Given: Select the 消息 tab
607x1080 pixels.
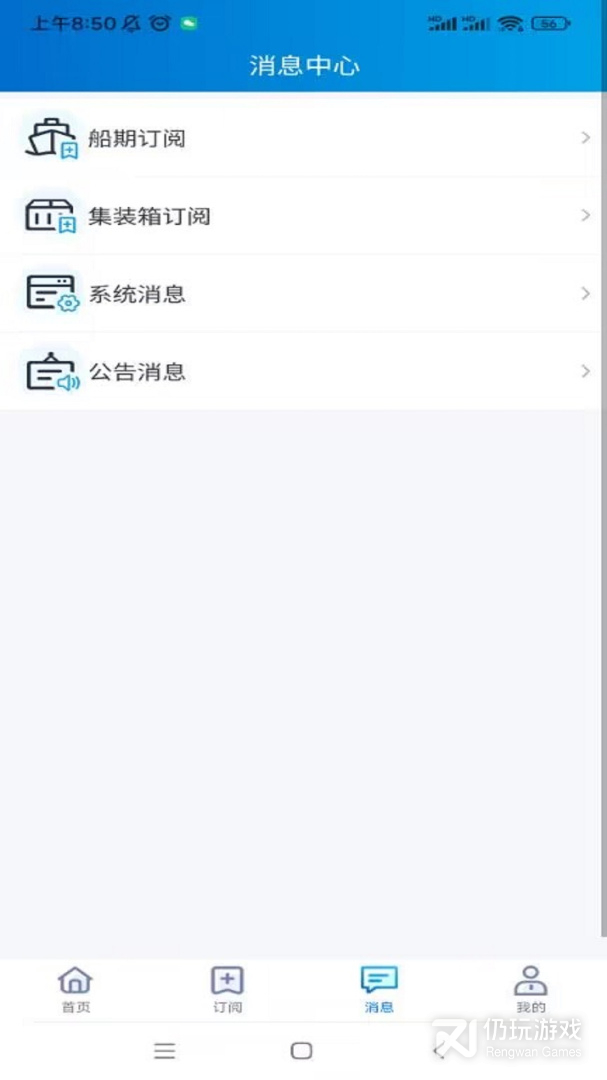Looking at the screenshot, I should [x=379, y=989].
